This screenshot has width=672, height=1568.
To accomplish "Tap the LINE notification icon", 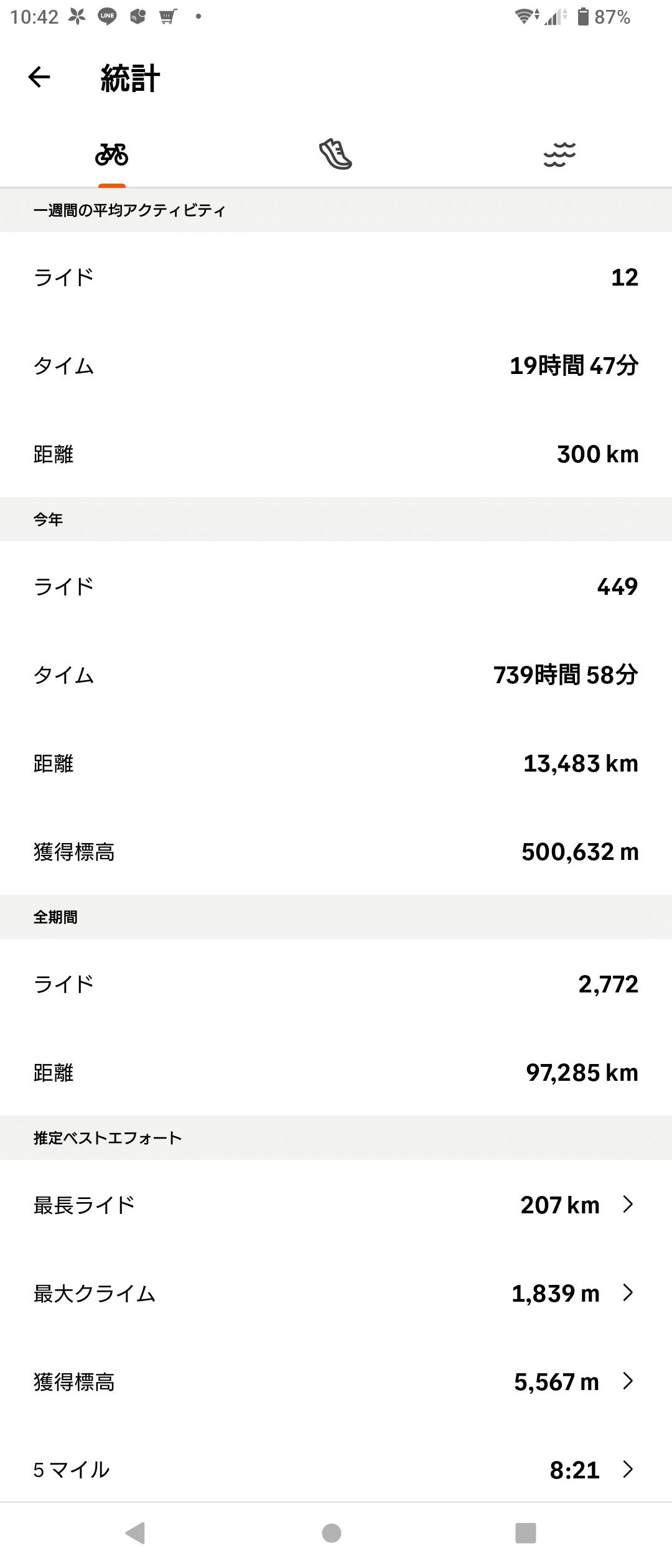I will [107, 17].
